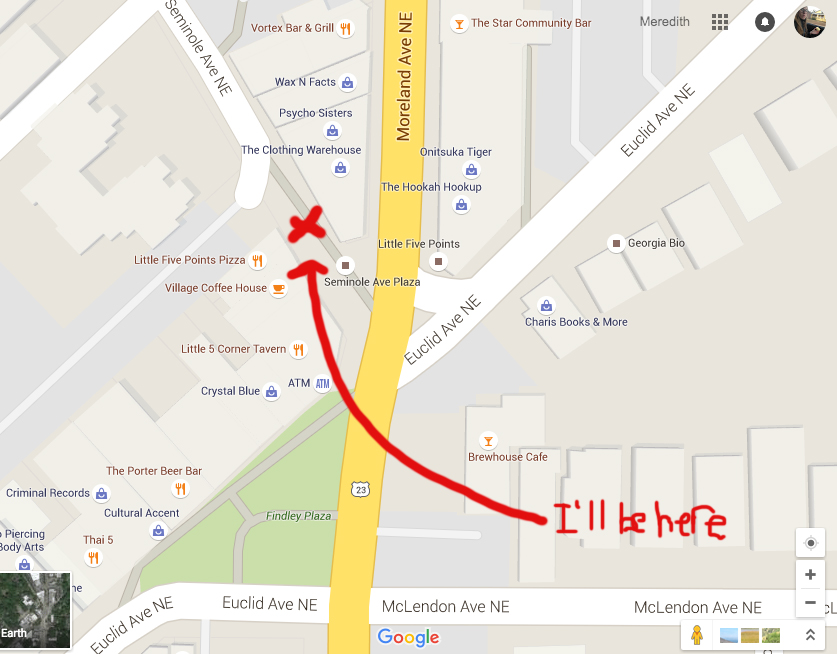Open Brewhouse Cafe place marker
Screen dimensions: 837x654
click(x=488, y=440)
